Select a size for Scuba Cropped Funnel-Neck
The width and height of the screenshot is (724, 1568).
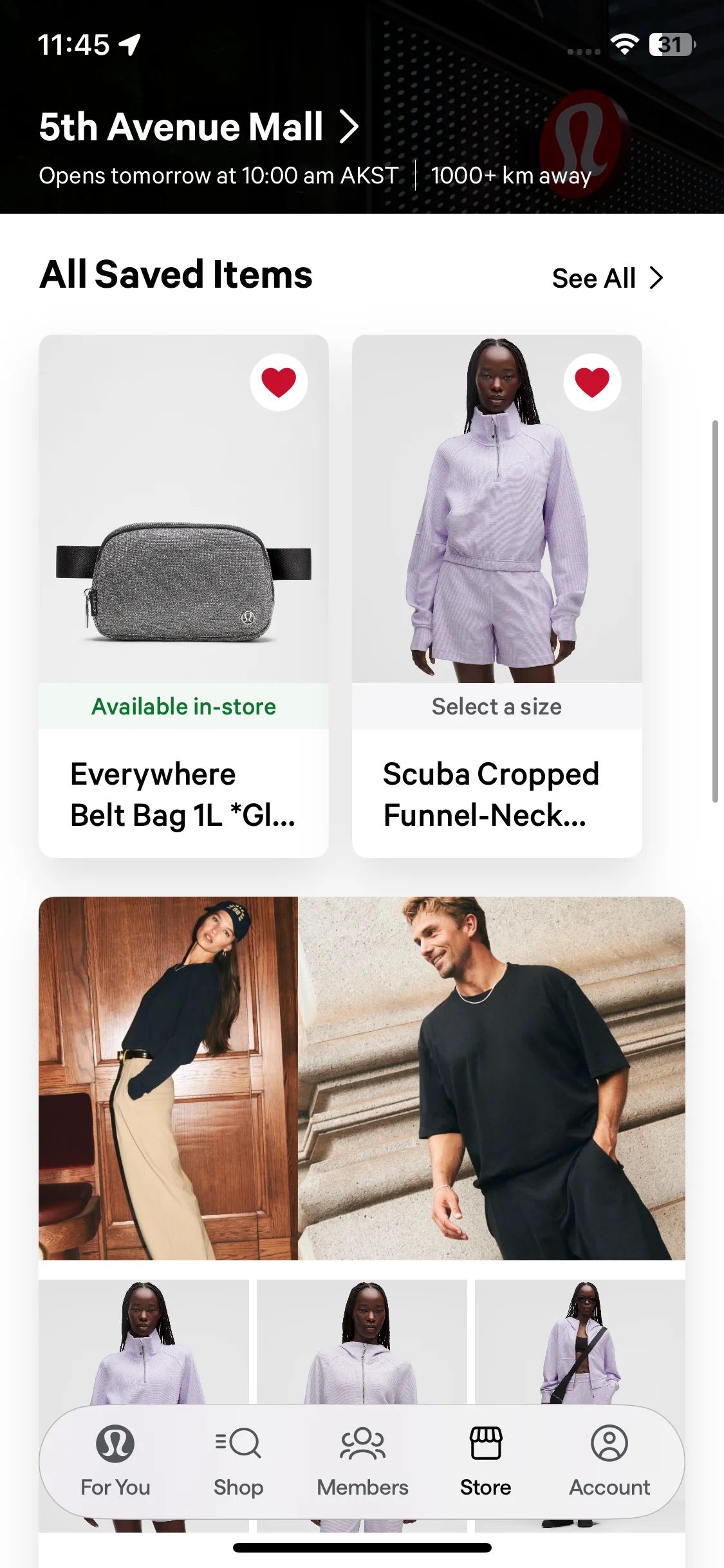[x=497, y=706]
